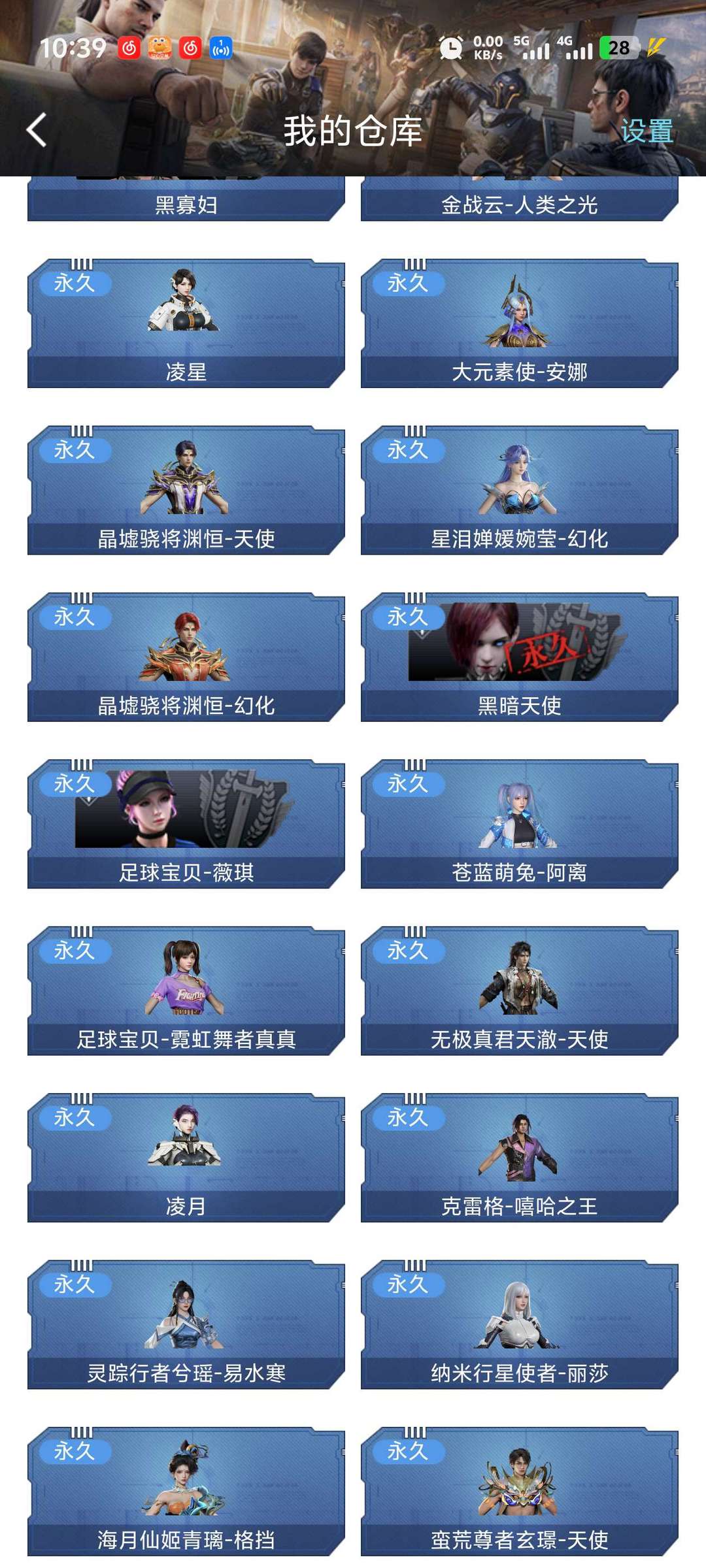
Task: View 无极真君天澈-天使 item
Action: tap(520, 990)
